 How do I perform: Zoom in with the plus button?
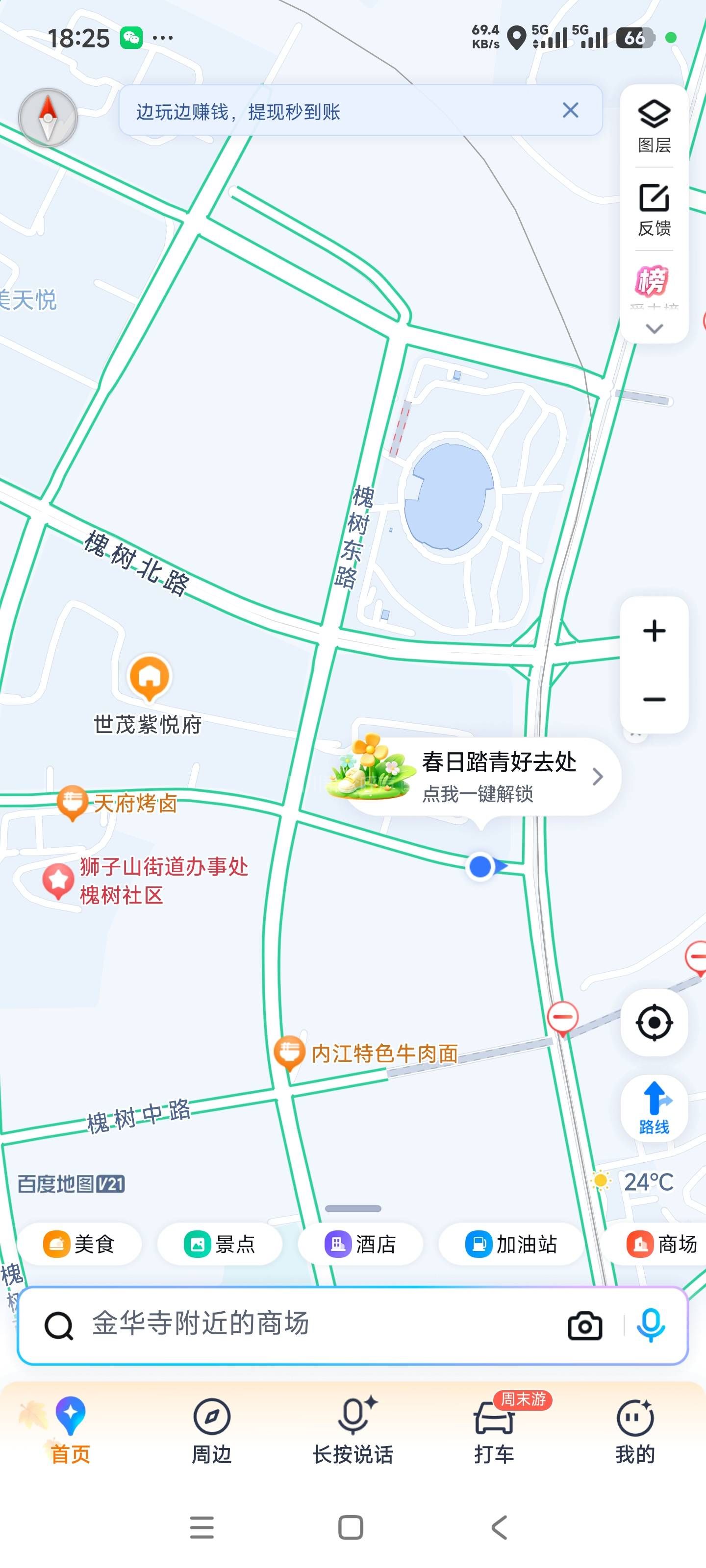(x=654, y=631)
